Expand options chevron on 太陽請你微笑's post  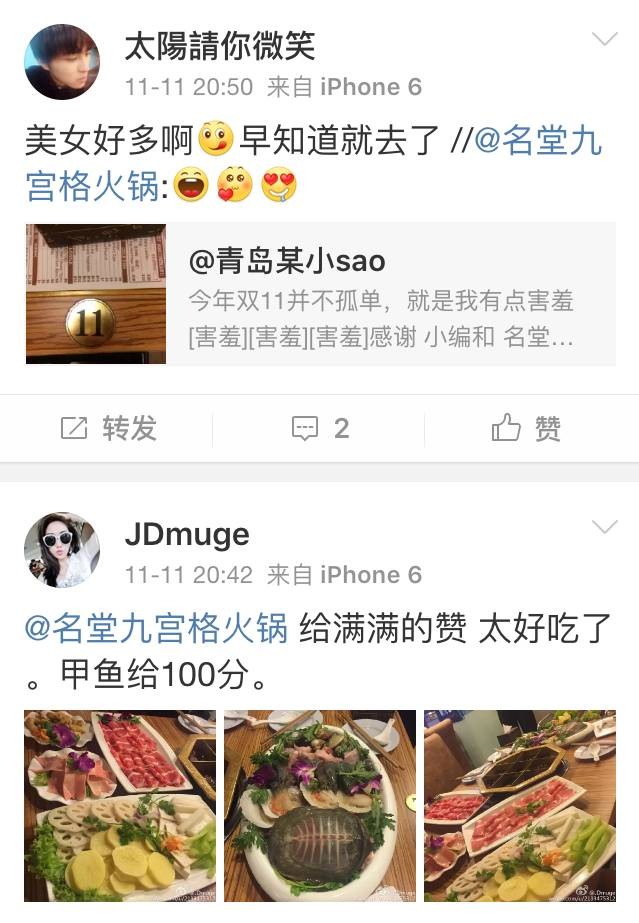(x=604, y=40)
